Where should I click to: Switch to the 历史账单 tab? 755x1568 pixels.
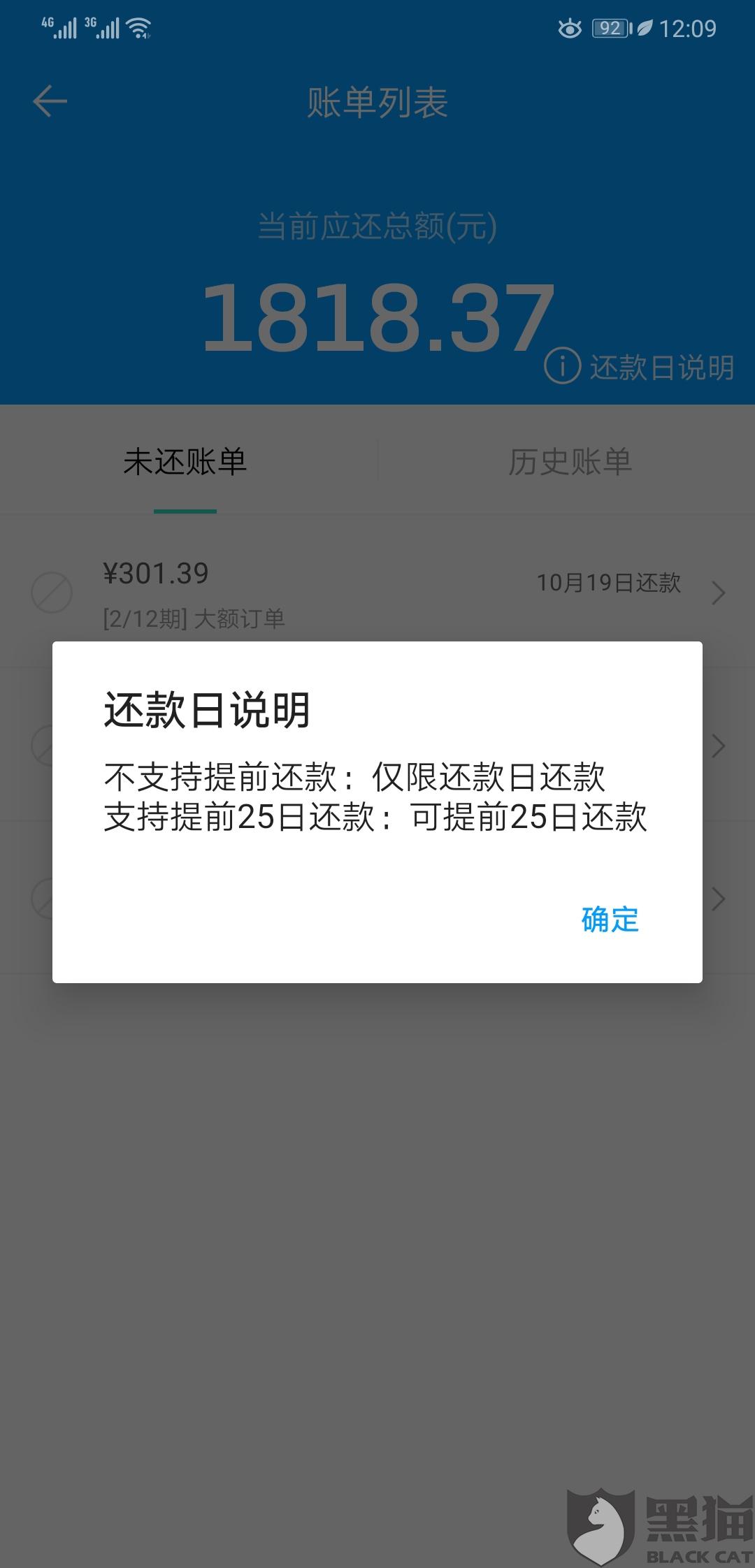[570, 462]
